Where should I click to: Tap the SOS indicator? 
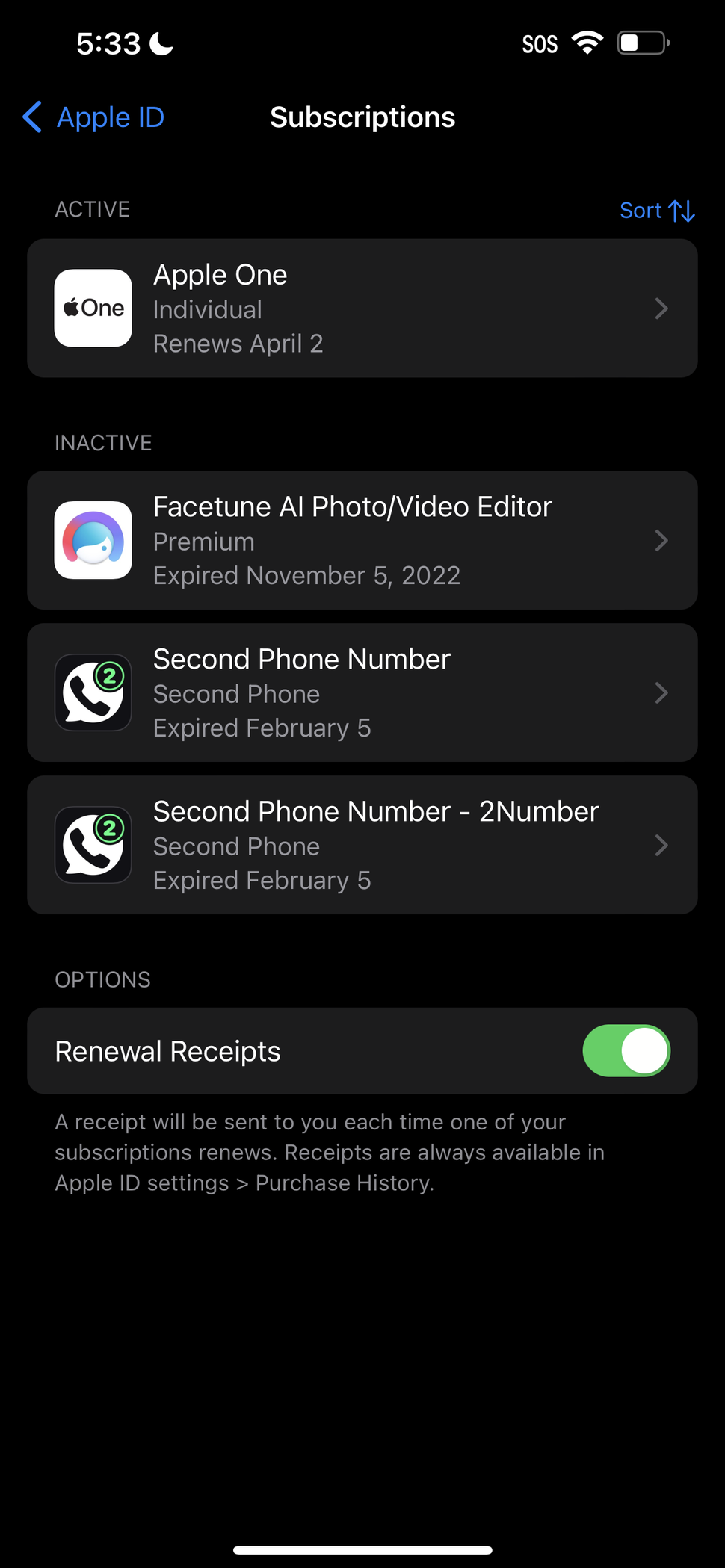pos(539,44)
